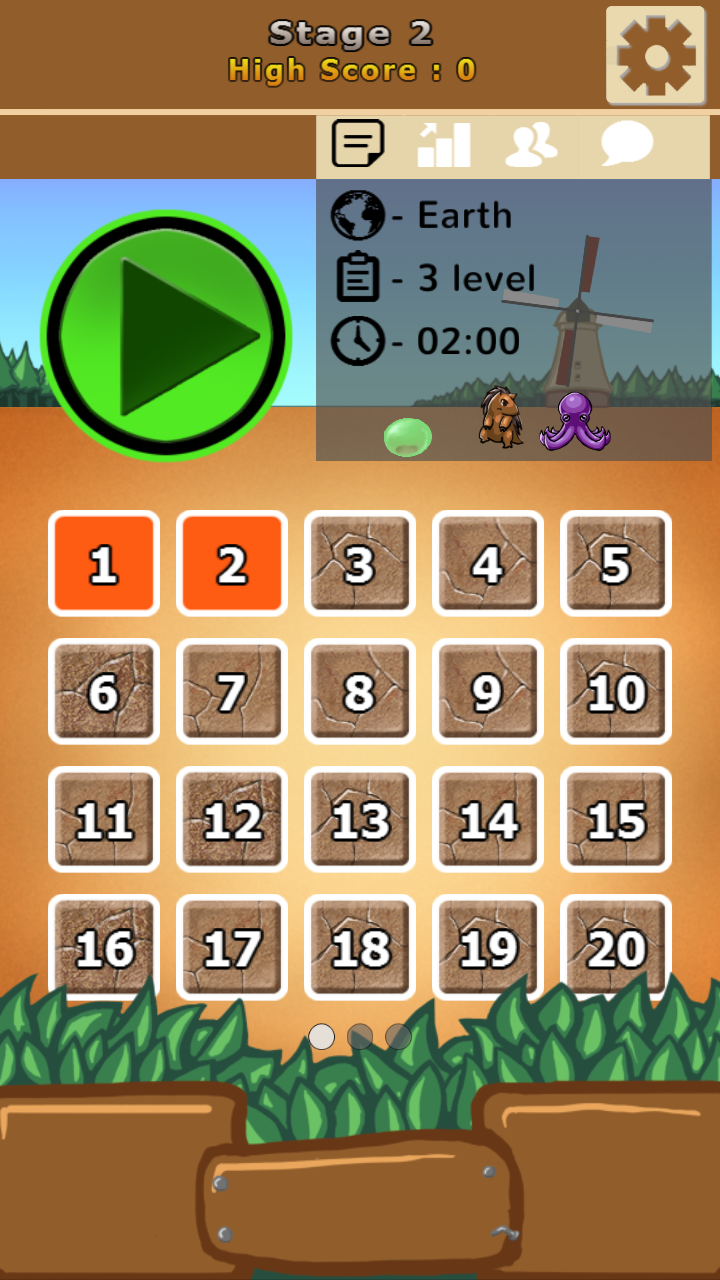Choose stage 3 tile

(360, 564)
